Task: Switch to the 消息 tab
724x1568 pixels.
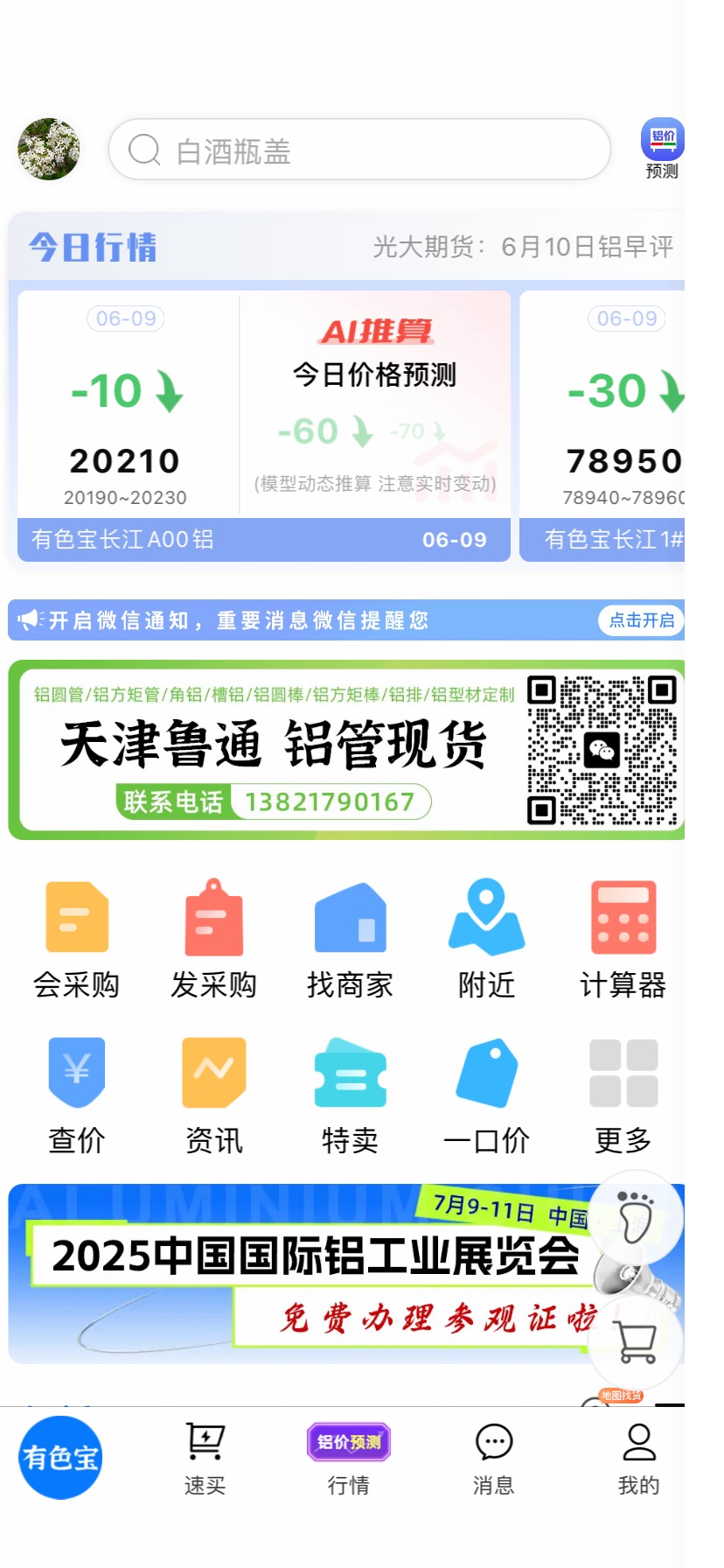Action: click(493, 1459)
